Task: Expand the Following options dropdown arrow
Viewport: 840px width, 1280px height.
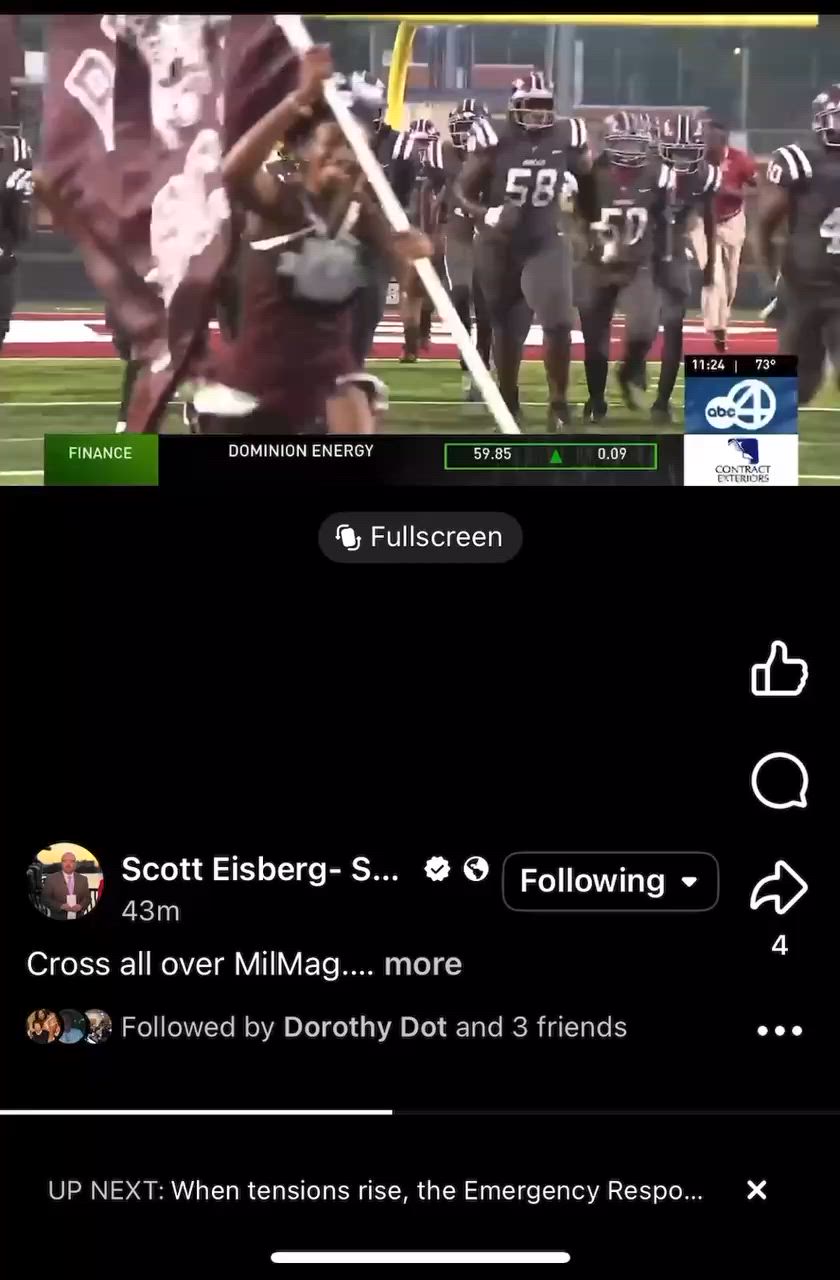Action: click(x=688, y=881)
